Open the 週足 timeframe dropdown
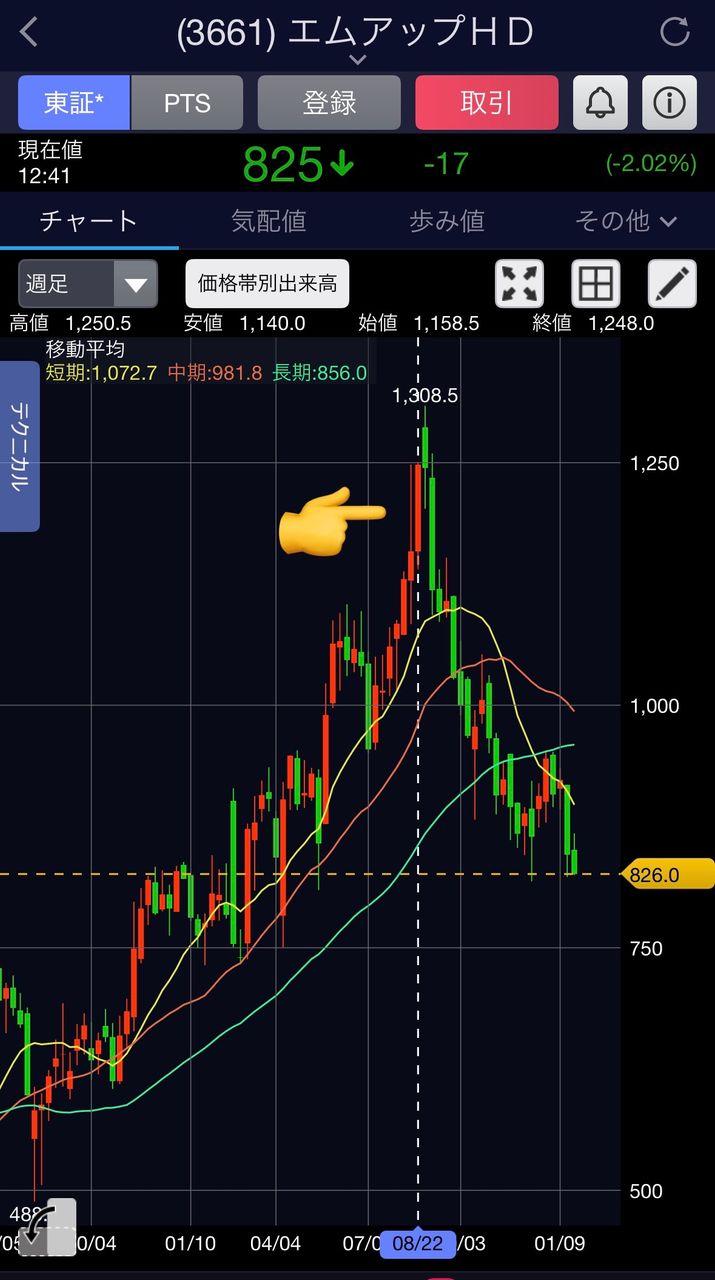 pos(88,284)
